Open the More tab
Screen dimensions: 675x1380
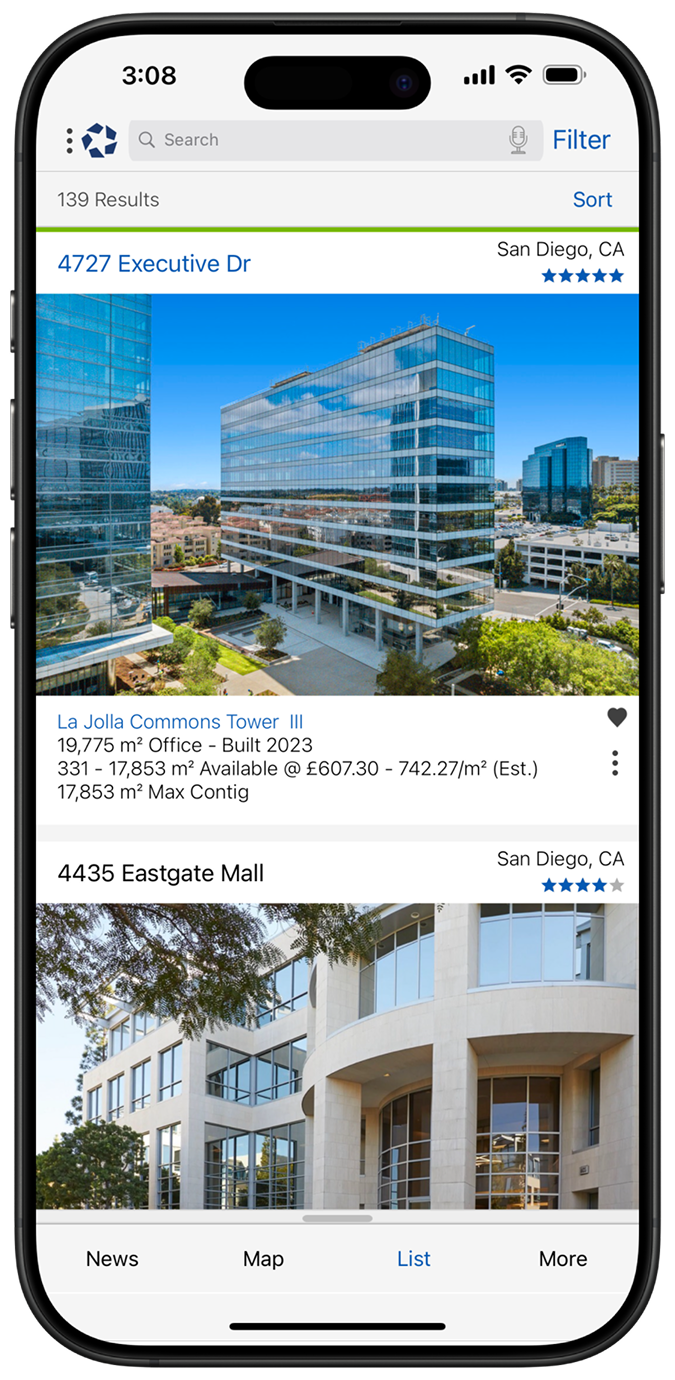[x=563, y=1259]
